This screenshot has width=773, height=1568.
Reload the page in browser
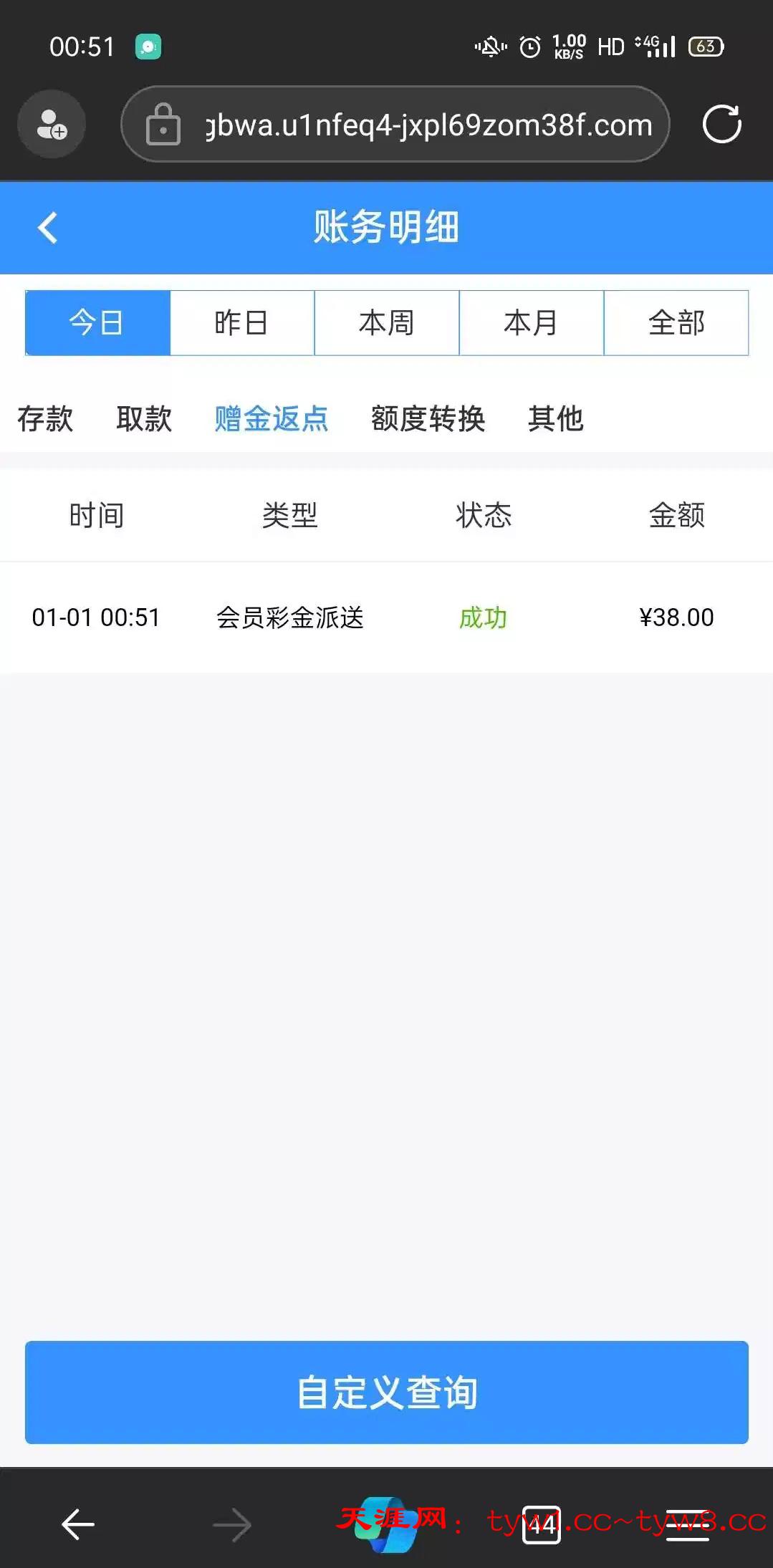721,125
